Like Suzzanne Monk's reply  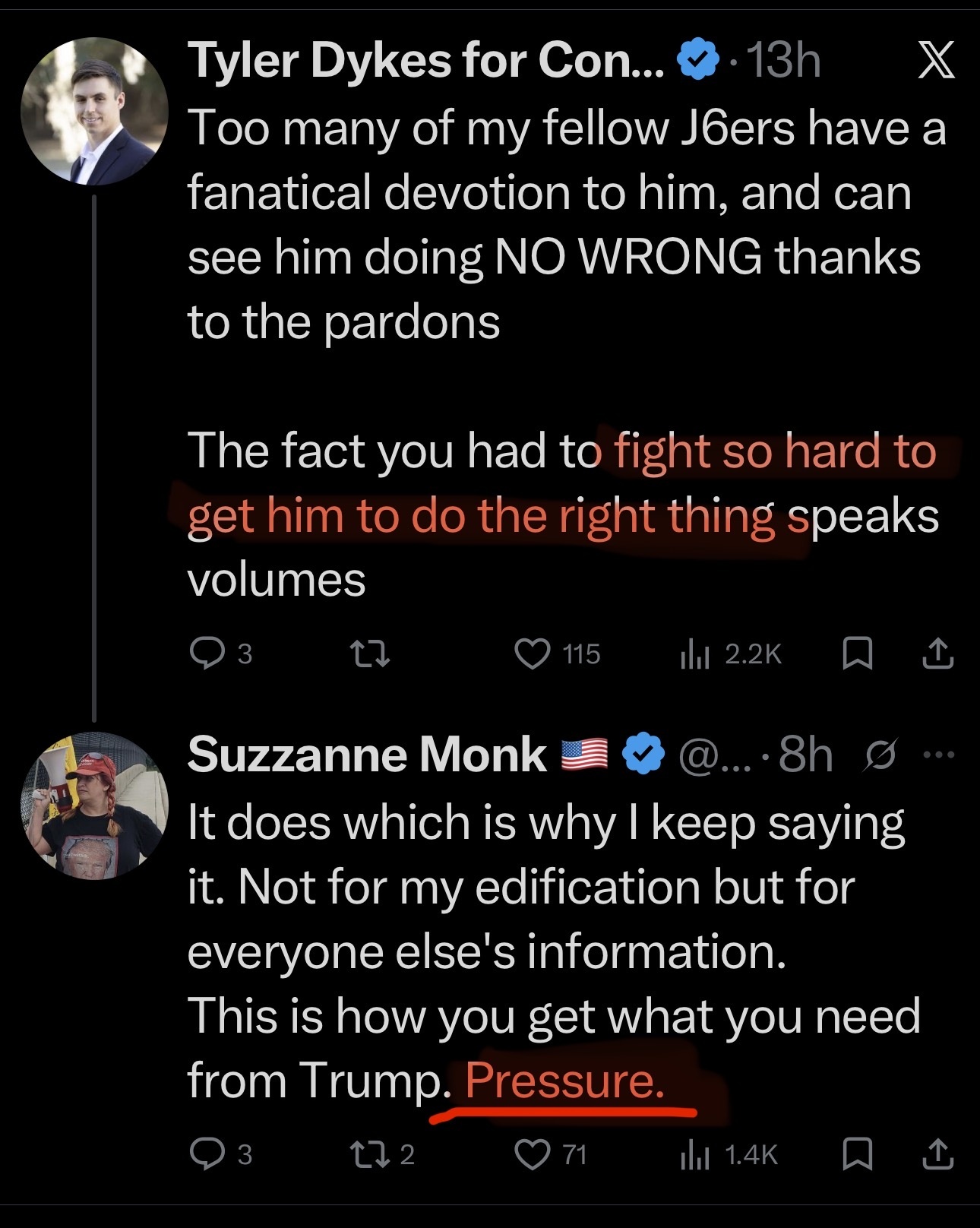coord(532,1154)
